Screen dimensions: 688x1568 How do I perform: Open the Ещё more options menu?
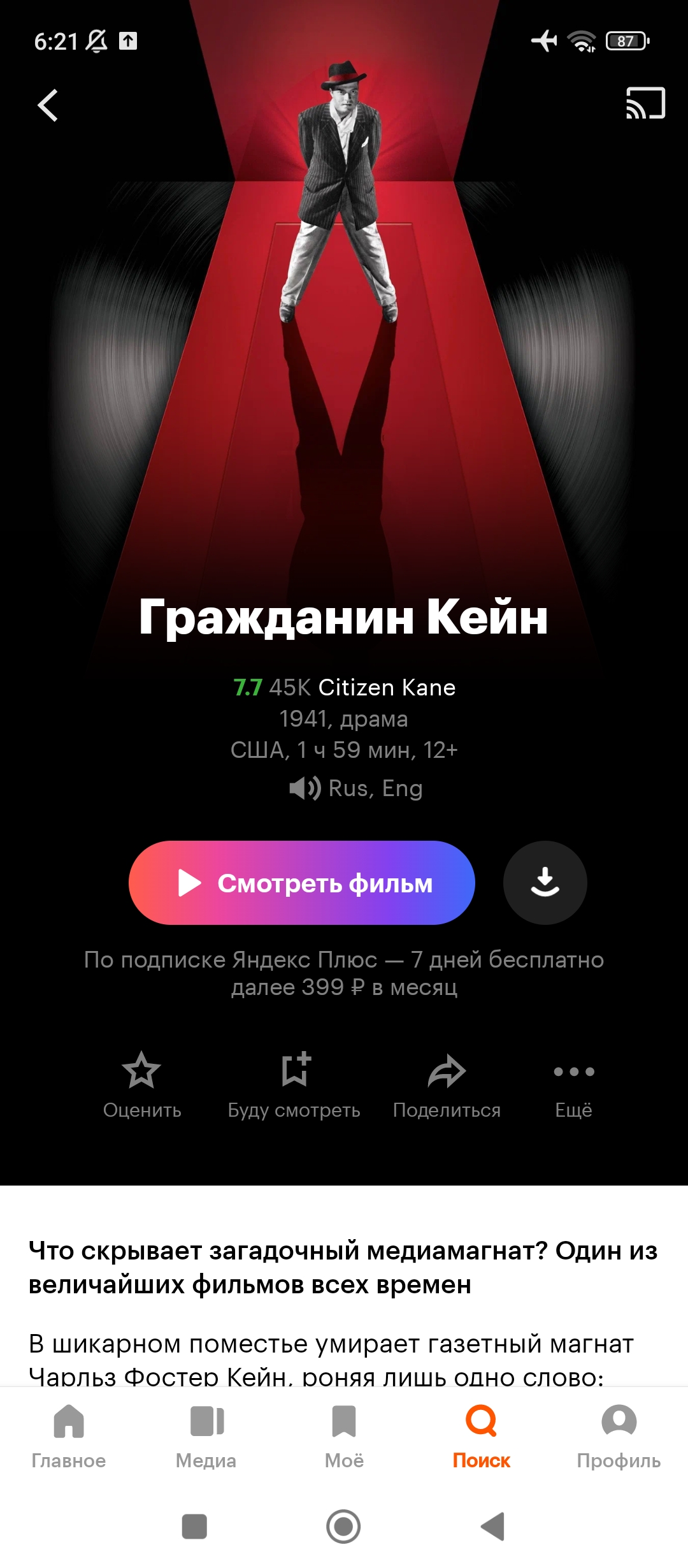point(574,1085)
